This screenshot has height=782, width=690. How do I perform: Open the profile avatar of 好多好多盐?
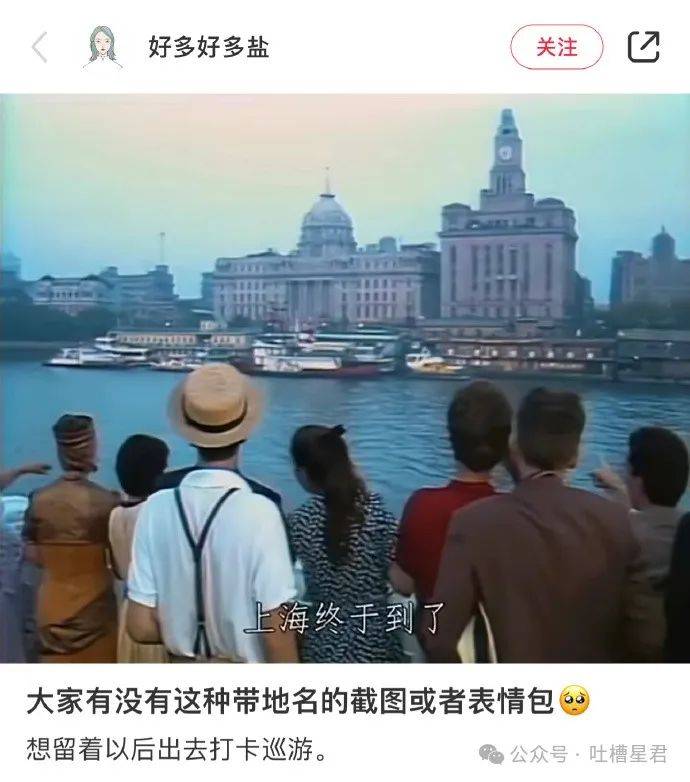101,47
